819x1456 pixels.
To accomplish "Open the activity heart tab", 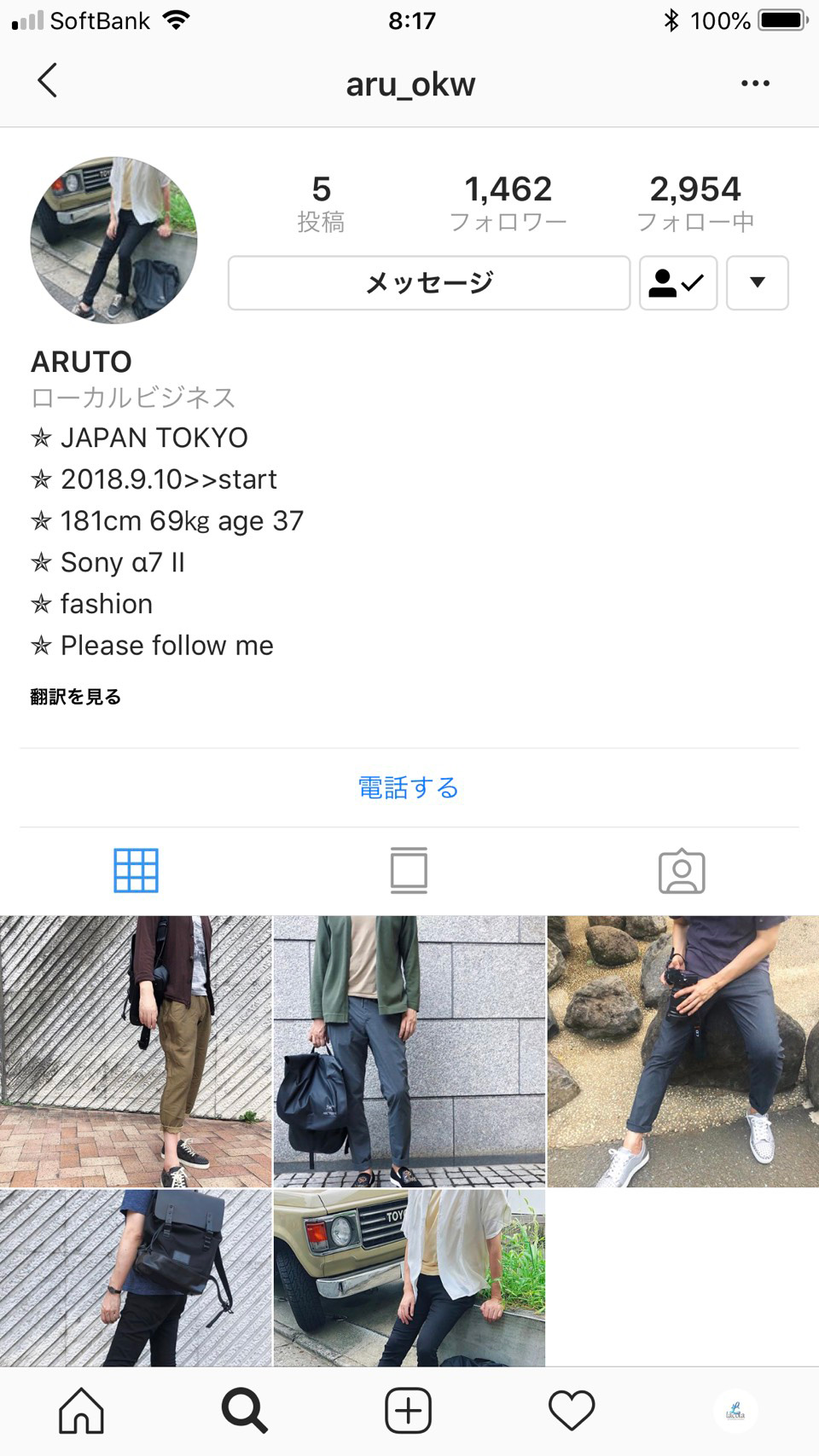I will tap(572, 1411).
